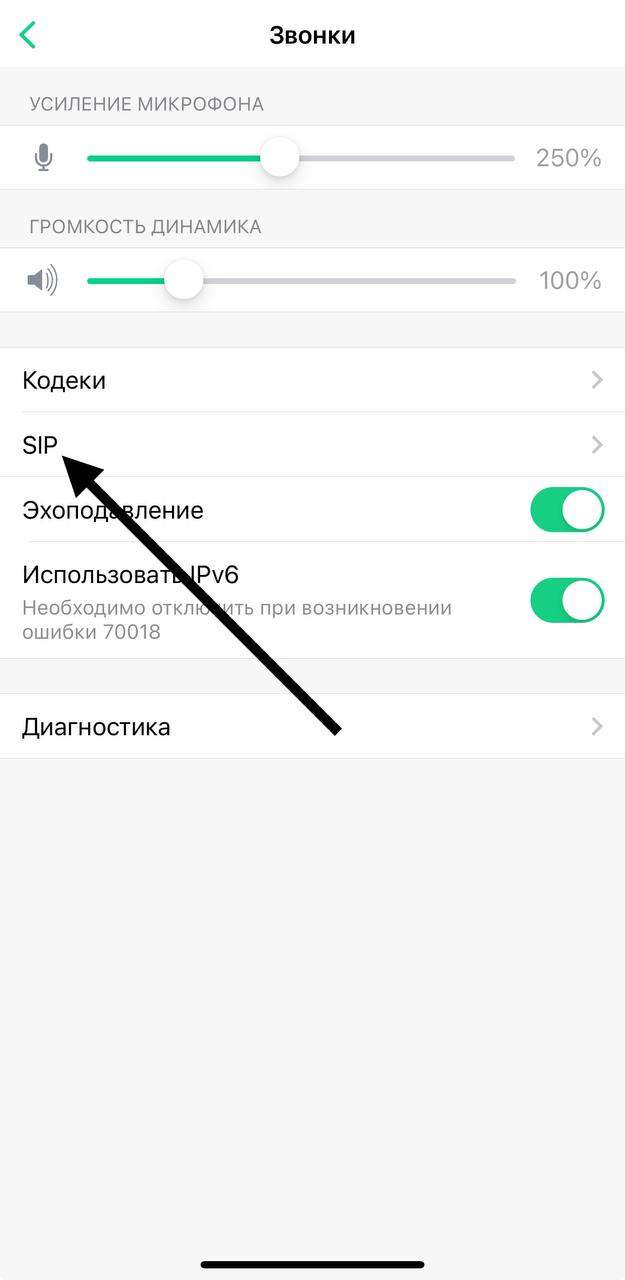
Task: Open the SIP settings row
Action: [x=312, y=444]
